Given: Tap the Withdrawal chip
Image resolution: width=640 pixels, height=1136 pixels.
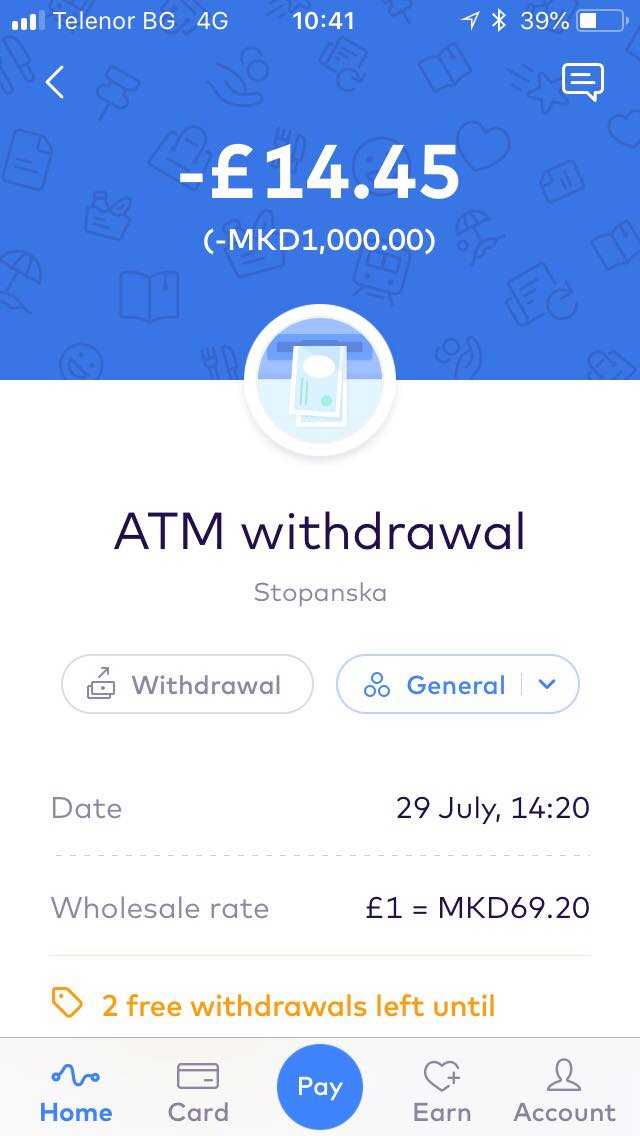Looking at the screenshot, I should click(x=188, y=685).
